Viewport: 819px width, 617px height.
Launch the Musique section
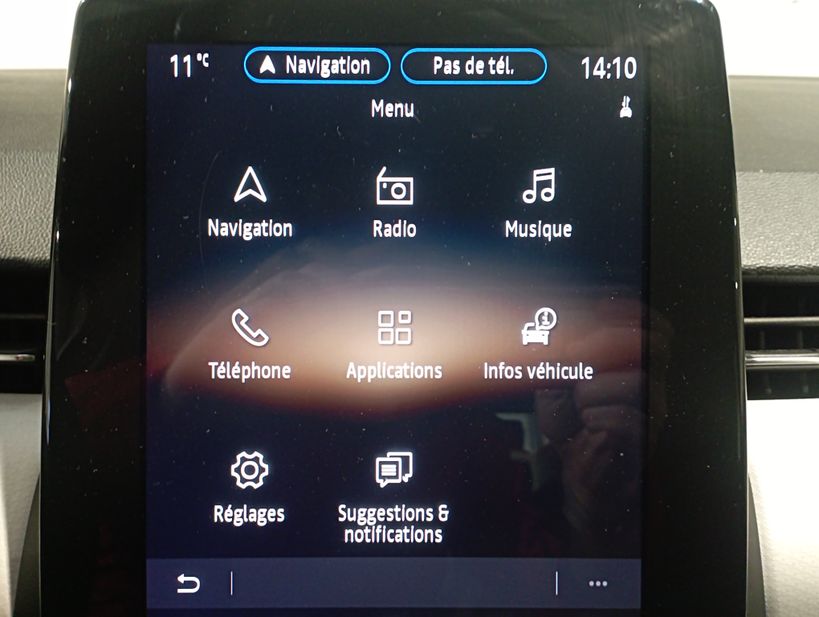[538, 203]
